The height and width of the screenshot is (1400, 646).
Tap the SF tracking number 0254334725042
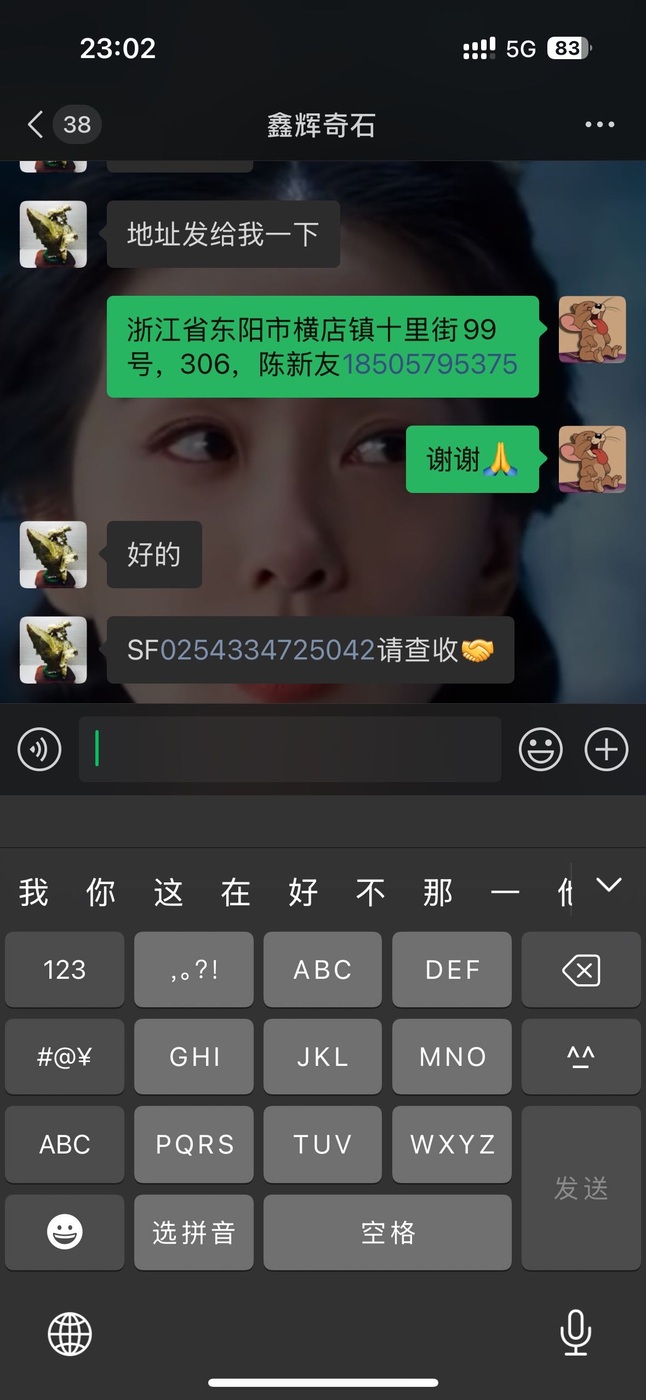coord(268,650)
